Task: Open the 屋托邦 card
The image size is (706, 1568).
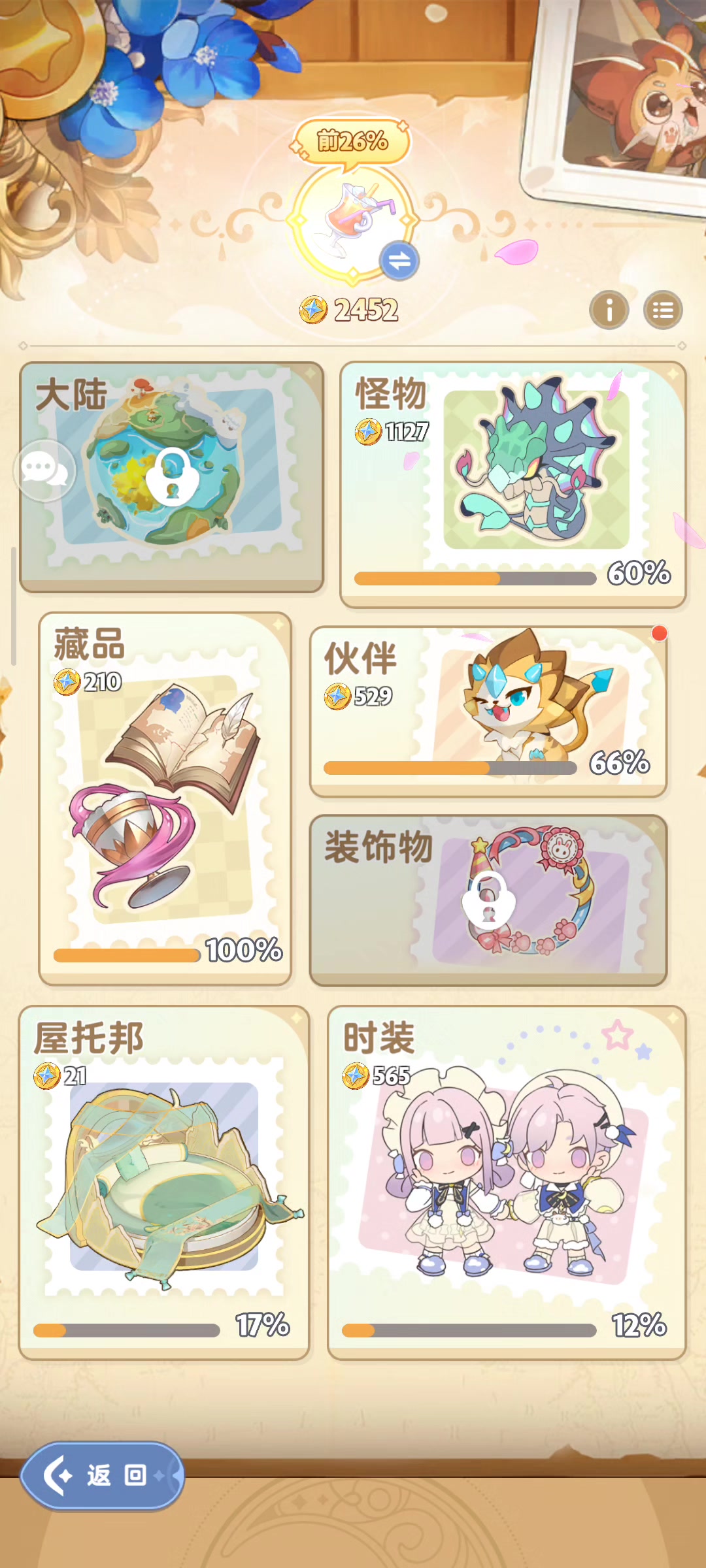Action: [164, 1183]
